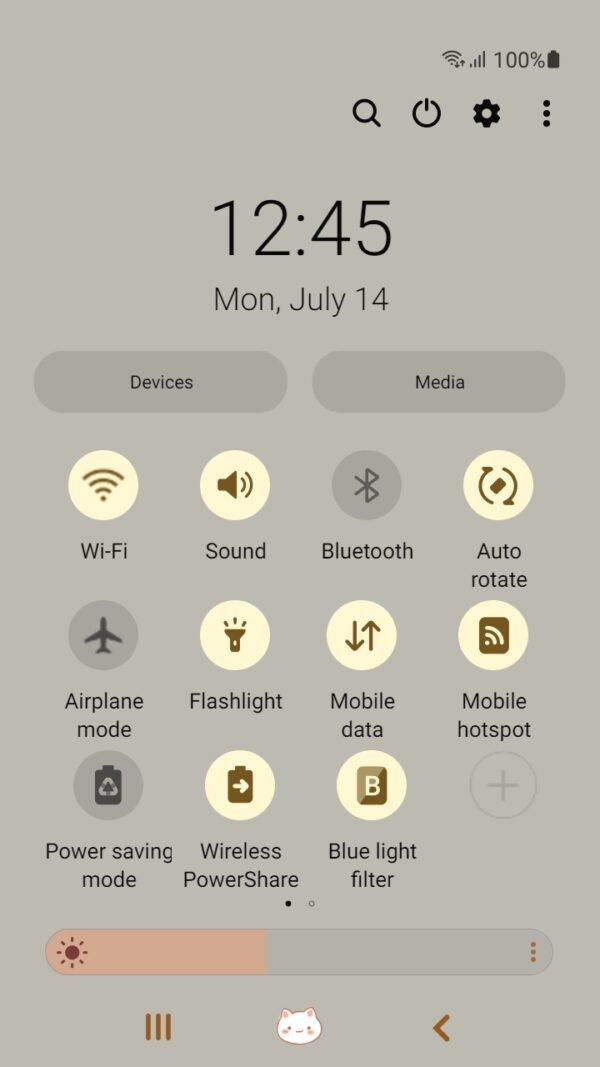Open the search icon in quick panel

[x=367, y=114]
